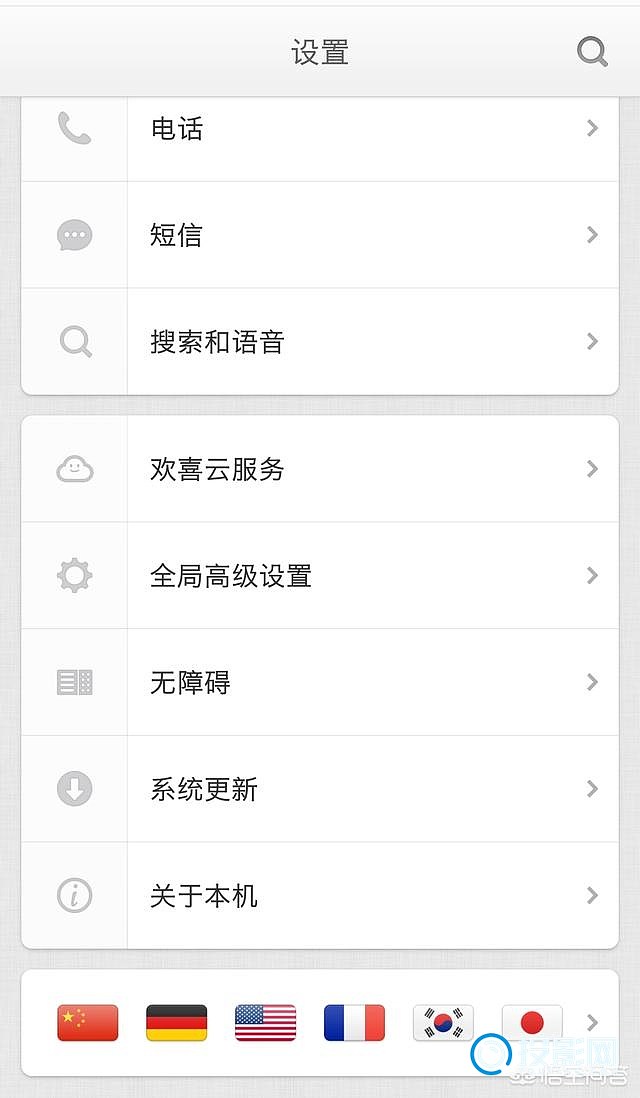Open the language flags row

(320, 1023)
